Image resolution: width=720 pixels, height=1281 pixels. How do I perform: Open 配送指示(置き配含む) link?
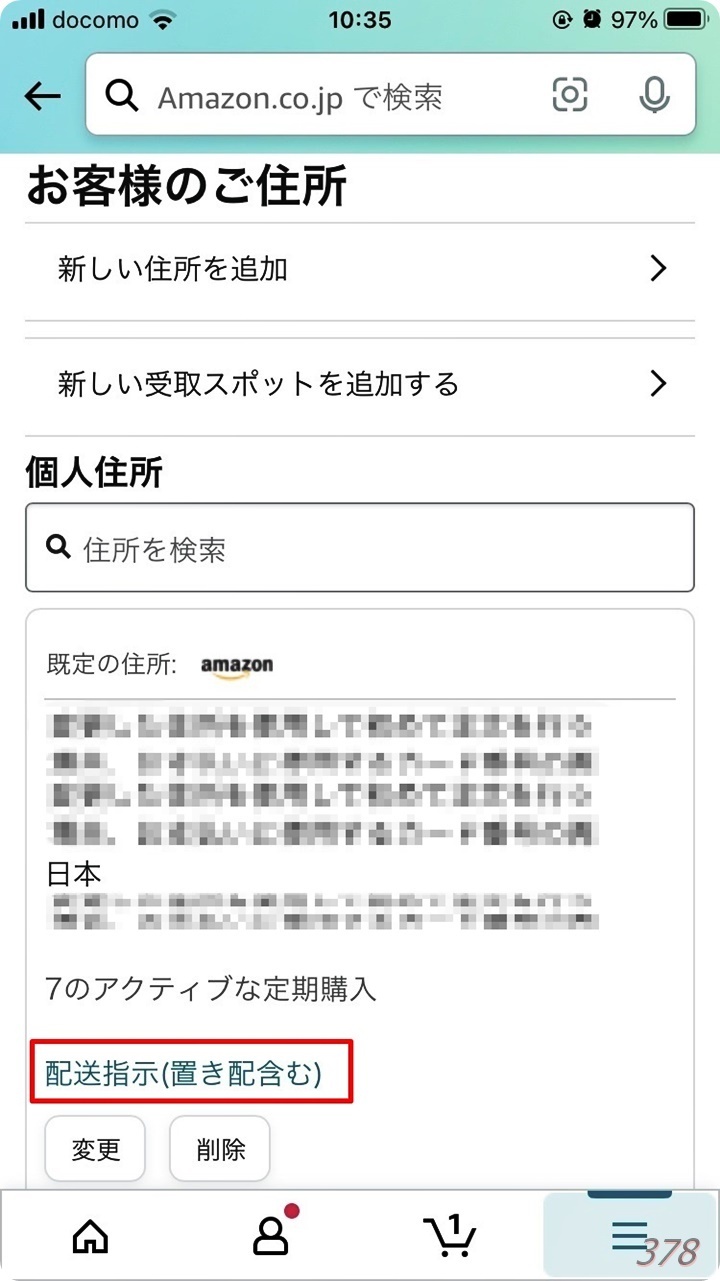point(184,1072)
